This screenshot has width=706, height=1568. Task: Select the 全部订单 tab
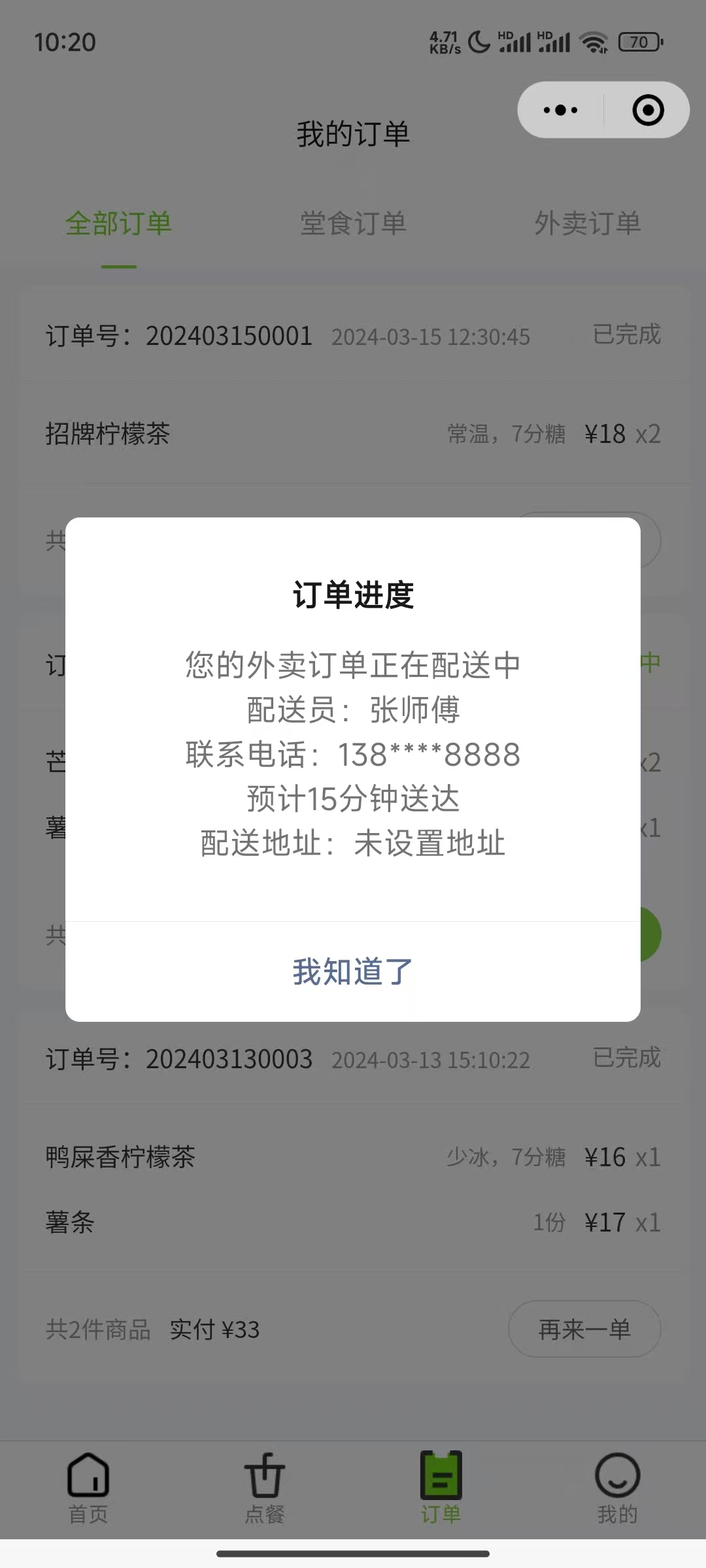coord(119,222)
